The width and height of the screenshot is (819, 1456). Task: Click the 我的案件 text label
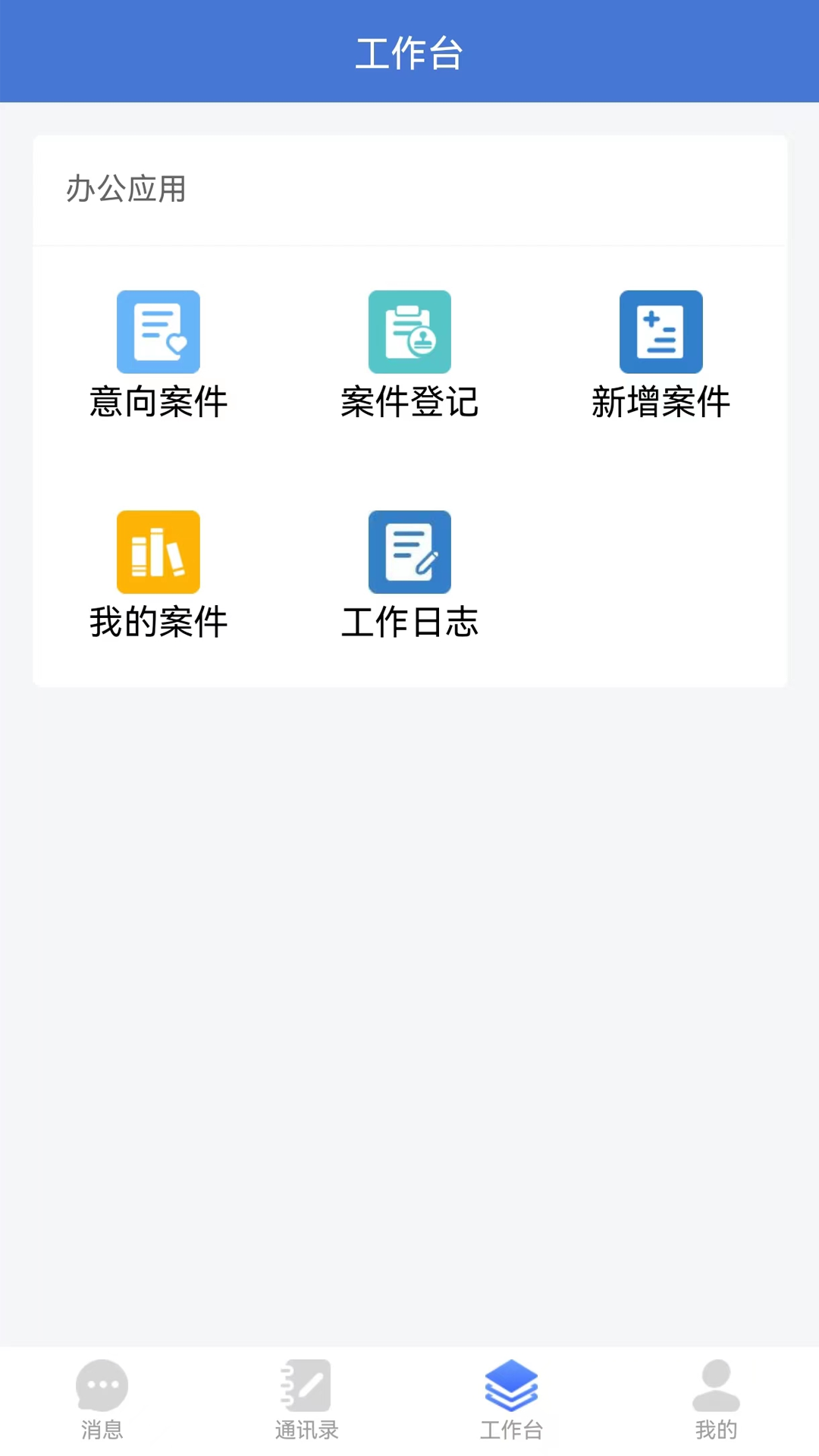pyautogui.click(x=158, y=622)
